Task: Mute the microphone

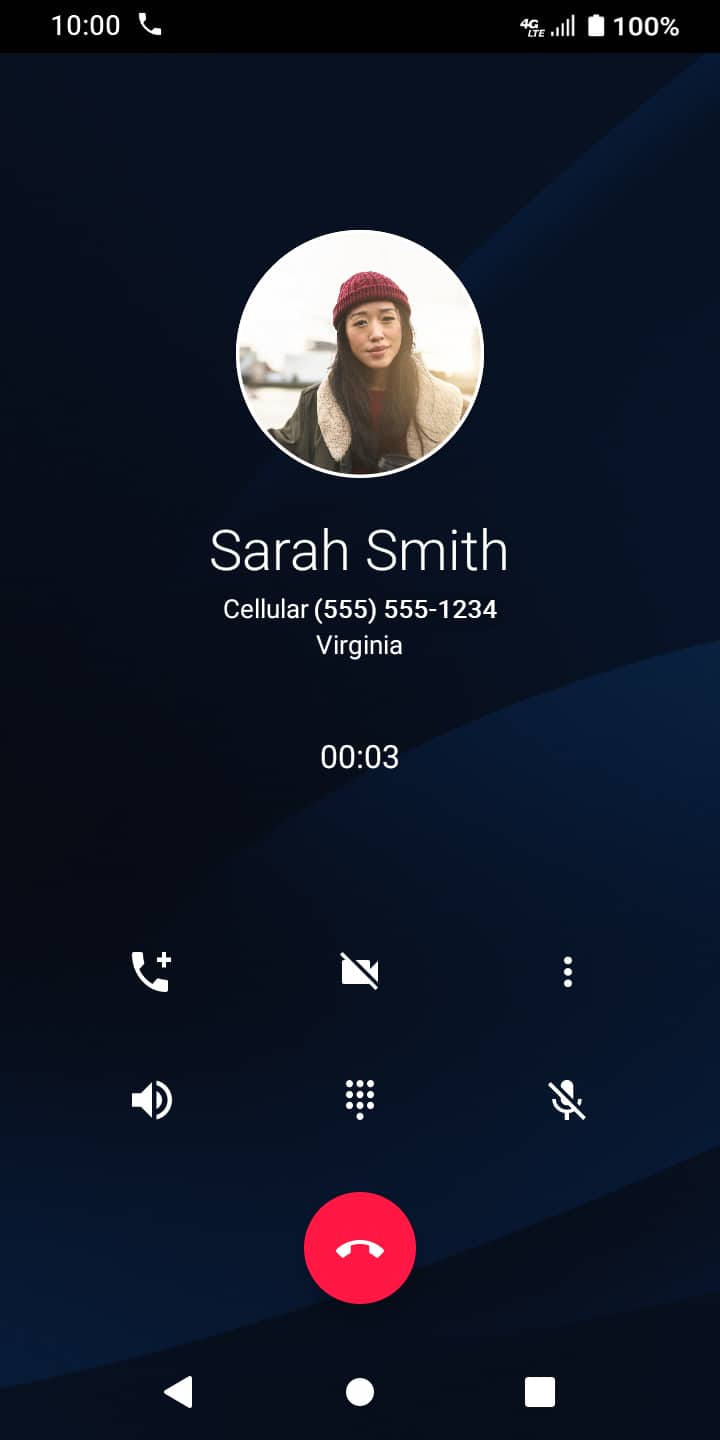Action: (568, 1101)
